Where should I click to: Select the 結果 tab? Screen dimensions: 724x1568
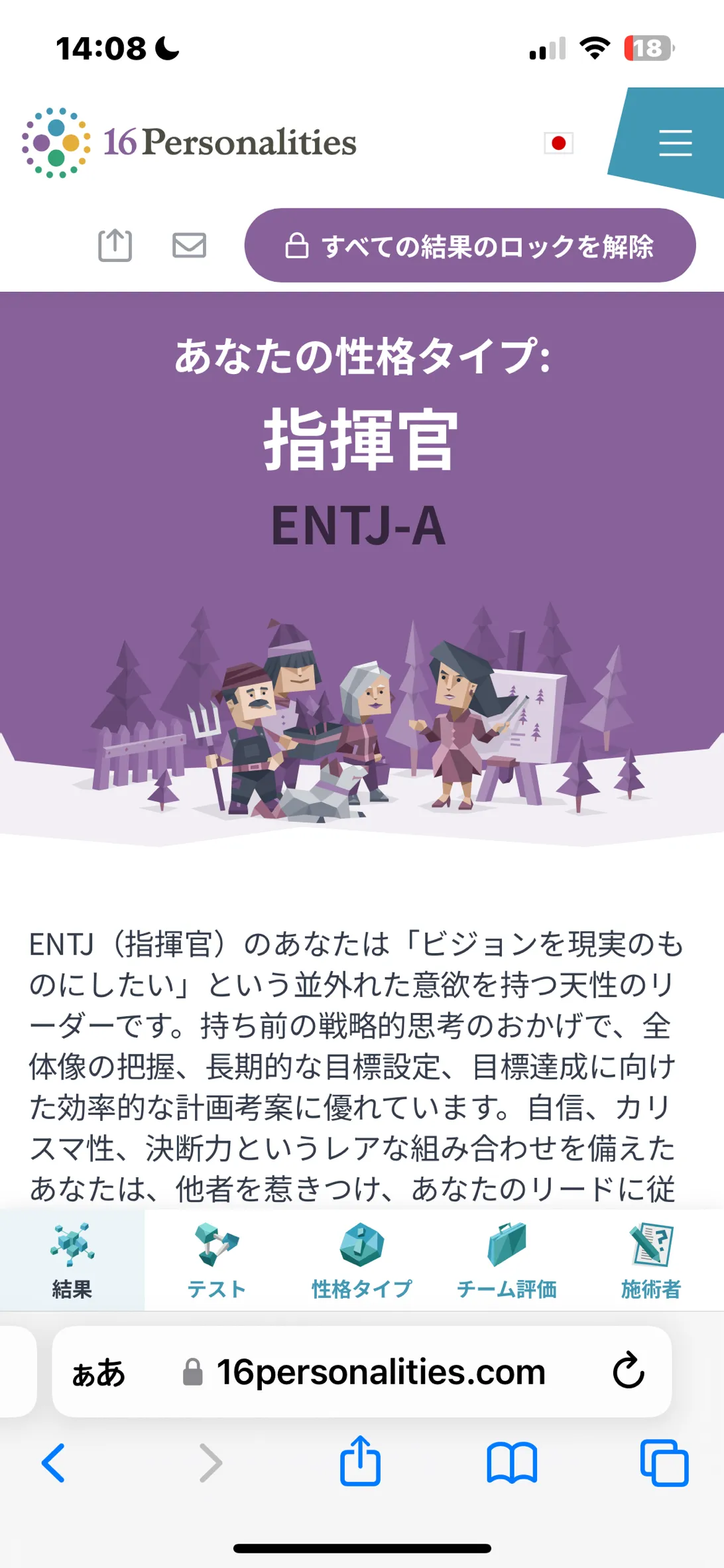(72, 1260)
